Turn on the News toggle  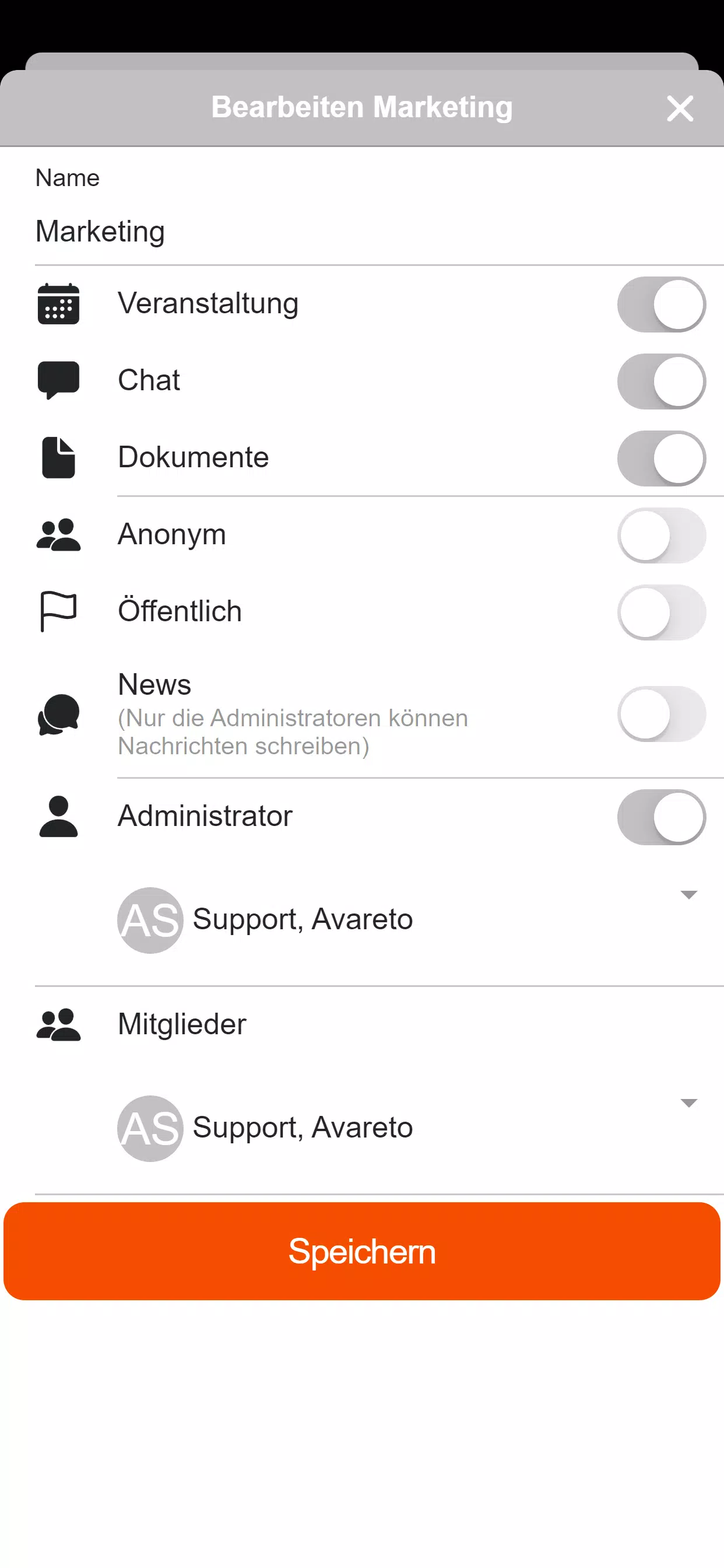click(661, 715)
